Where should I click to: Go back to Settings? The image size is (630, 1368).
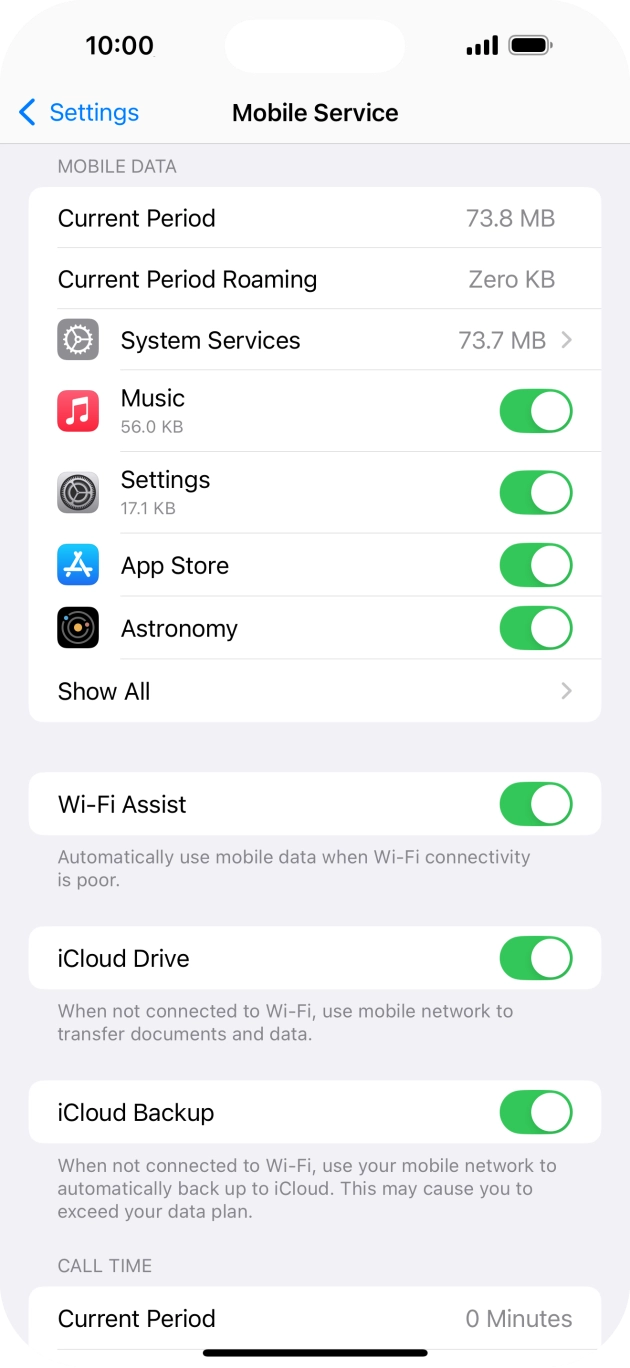pos(79,112)
